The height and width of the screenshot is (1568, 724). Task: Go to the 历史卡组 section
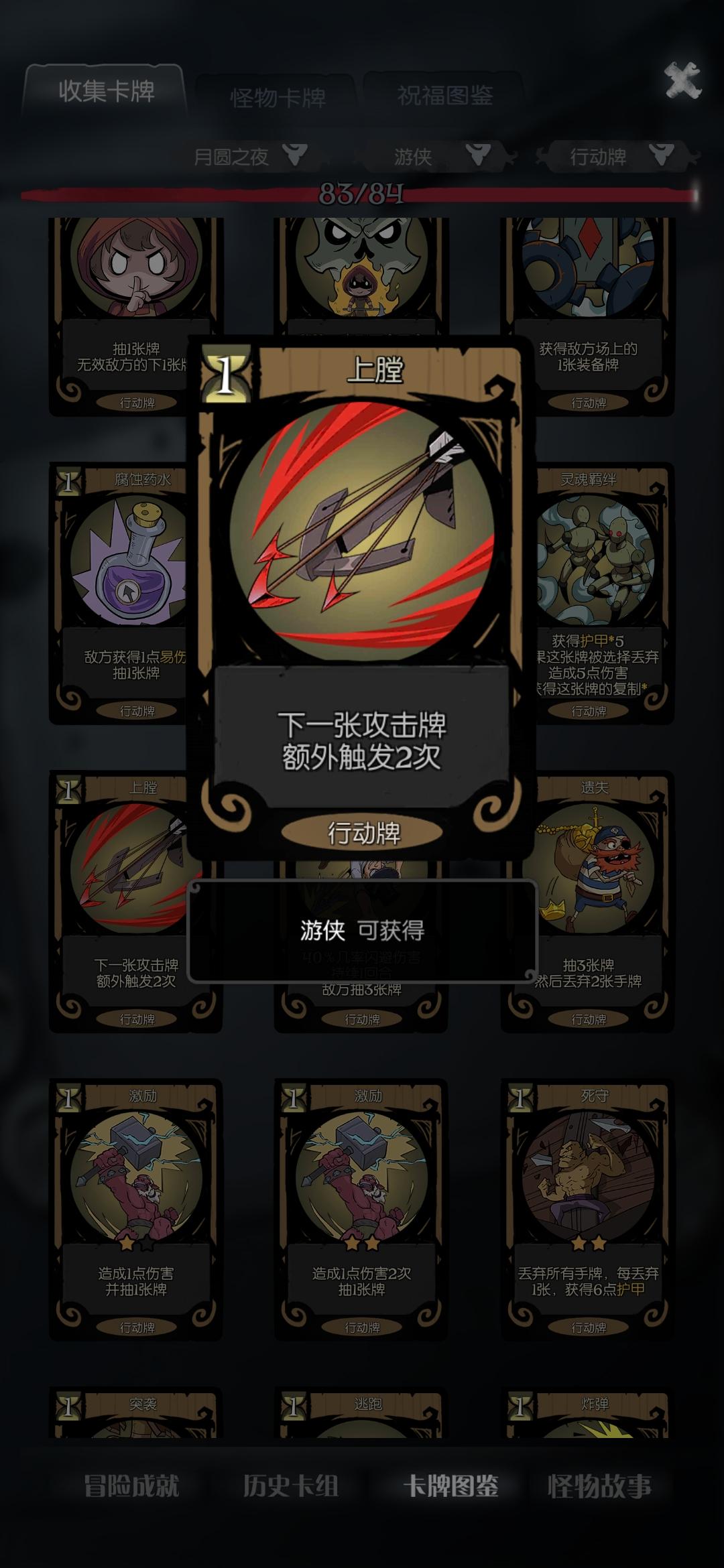click(290, 1486)
